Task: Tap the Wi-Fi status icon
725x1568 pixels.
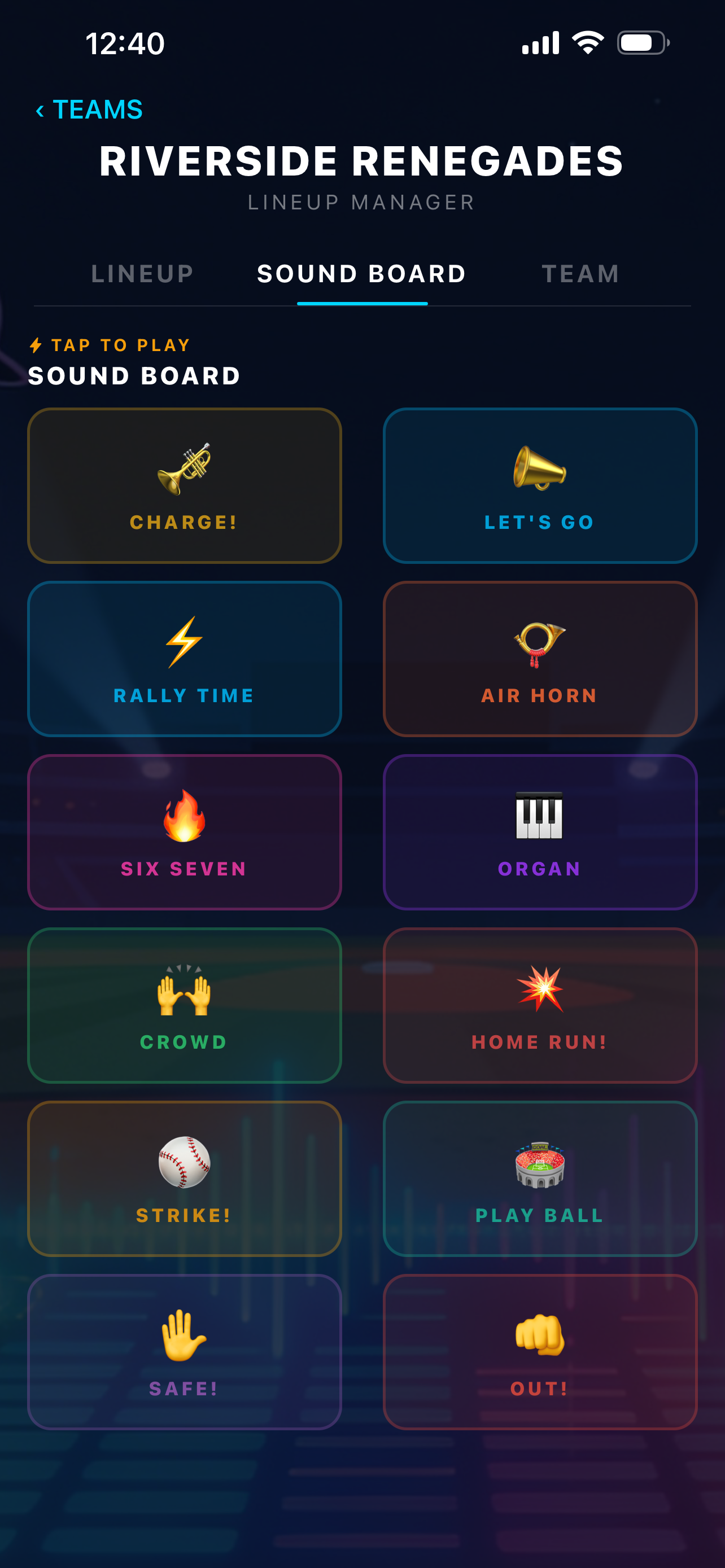Action: 588,42
